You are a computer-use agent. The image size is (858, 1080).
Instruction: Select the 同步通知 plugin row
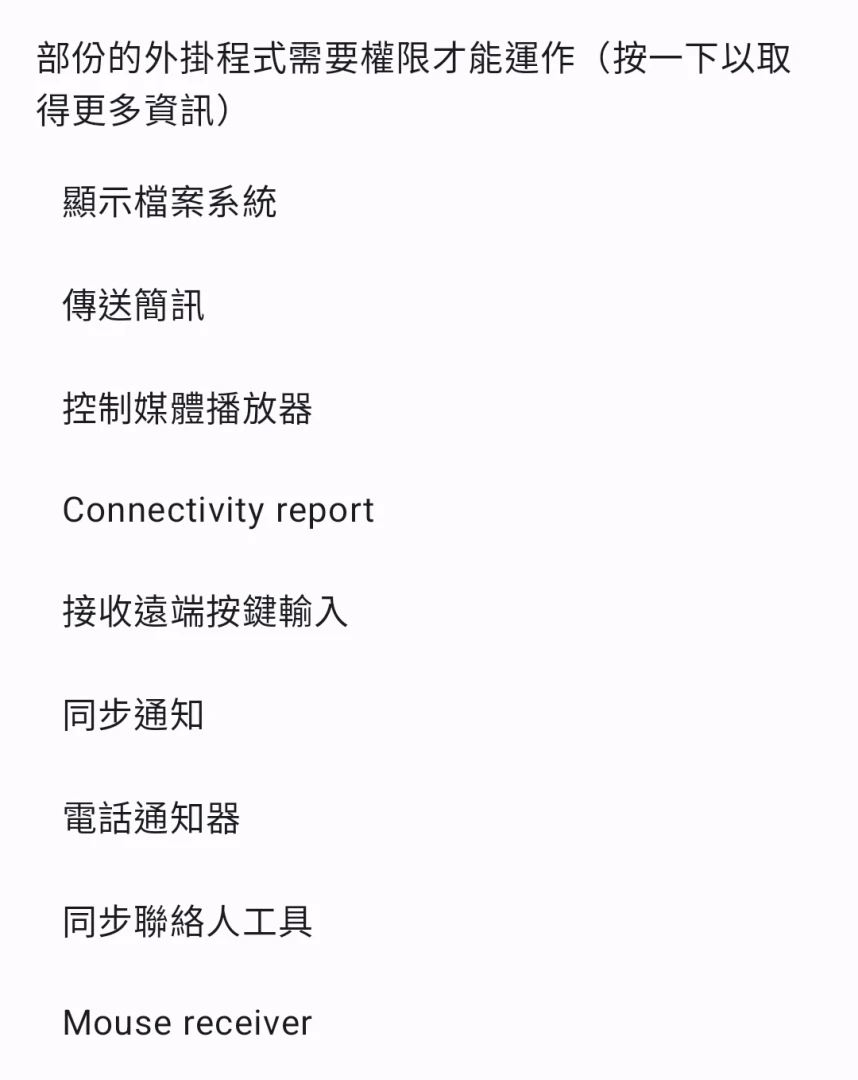[x=134, y=716]
